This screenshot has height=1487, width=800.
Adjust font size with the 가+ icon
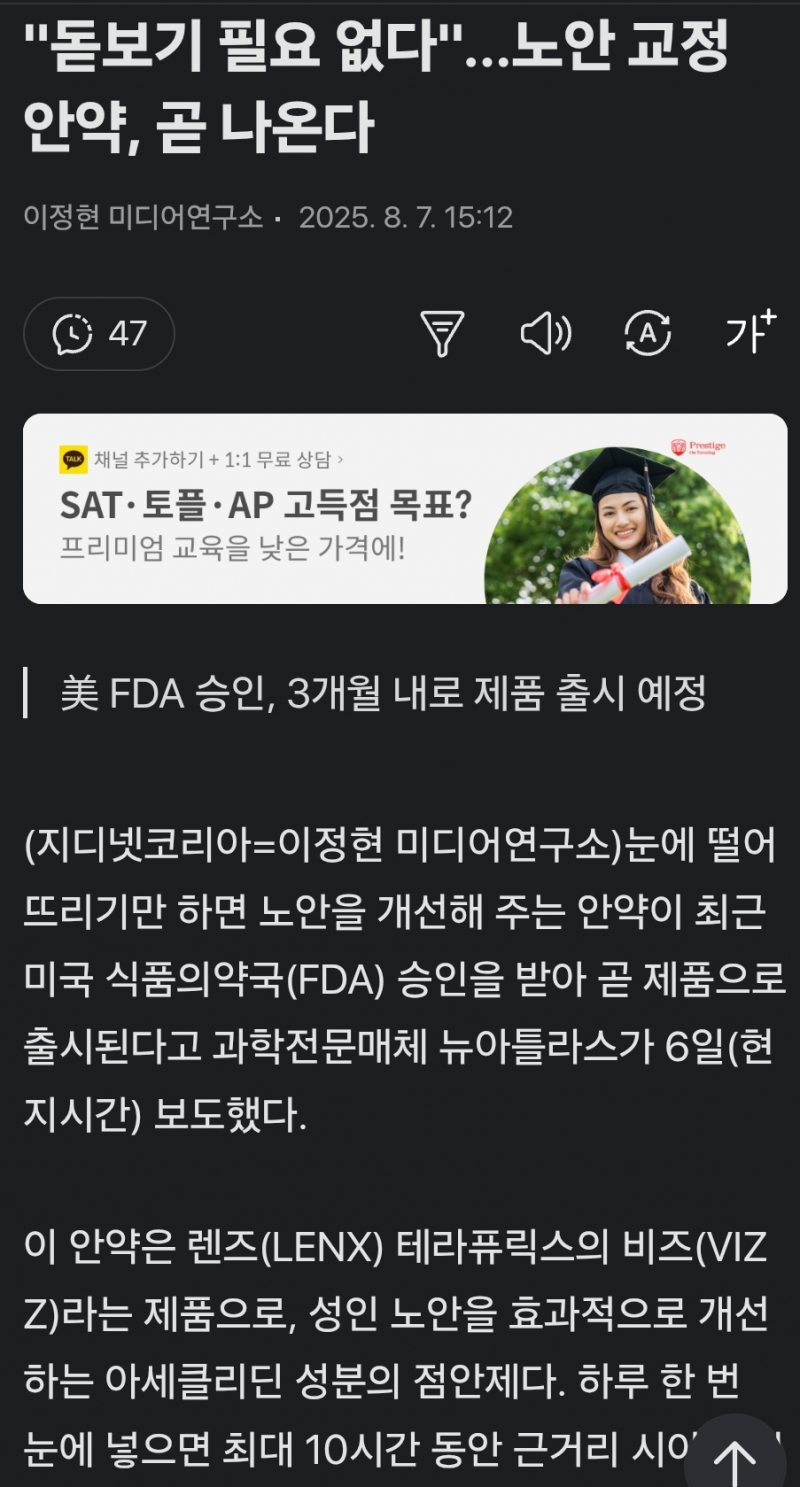pos(751,332)
